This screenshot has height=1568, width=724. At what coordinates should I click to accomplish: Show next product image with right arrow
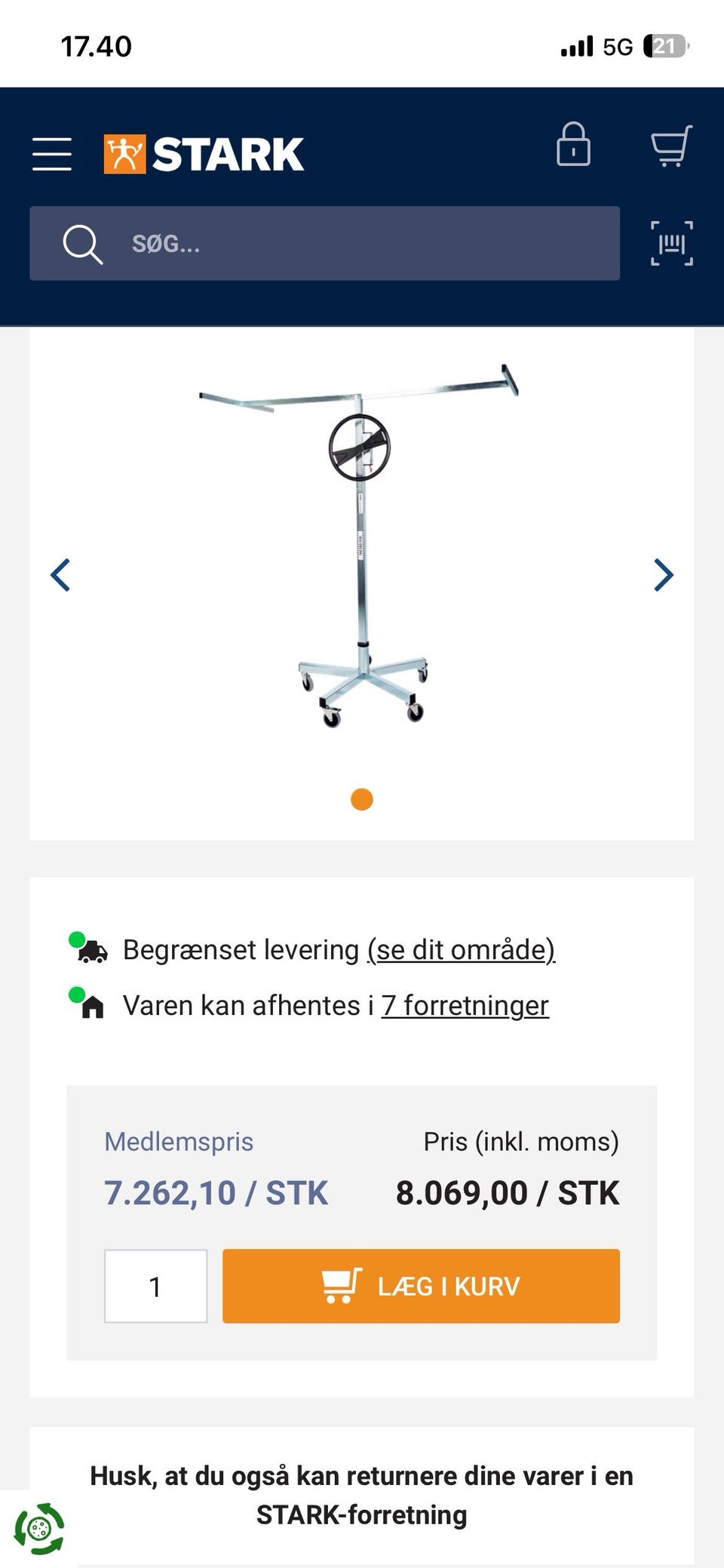pos(662,576)
